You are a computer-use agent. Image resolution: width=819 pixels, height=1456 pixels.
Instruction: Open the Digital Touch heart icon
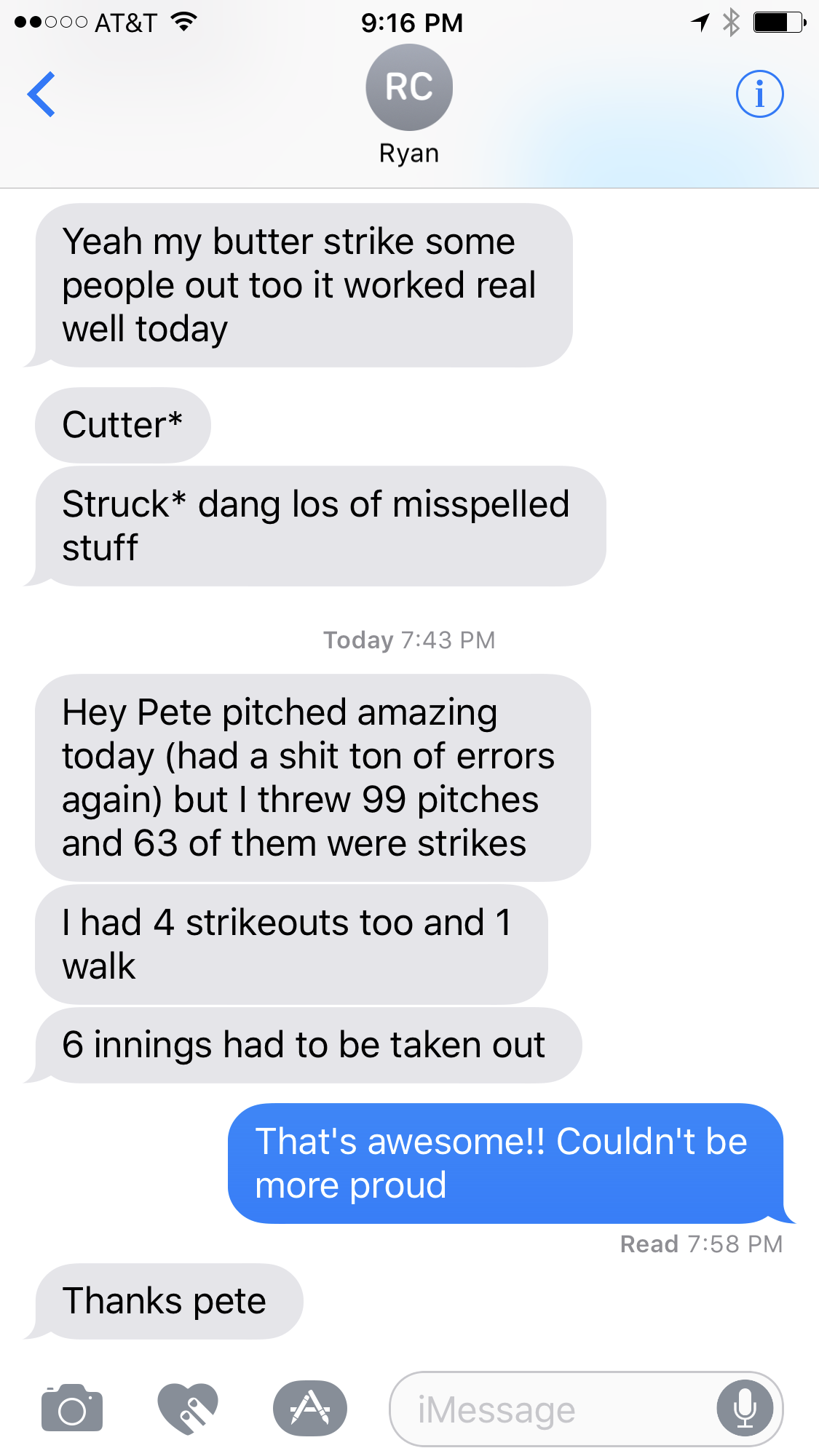tap(188, 1408)
